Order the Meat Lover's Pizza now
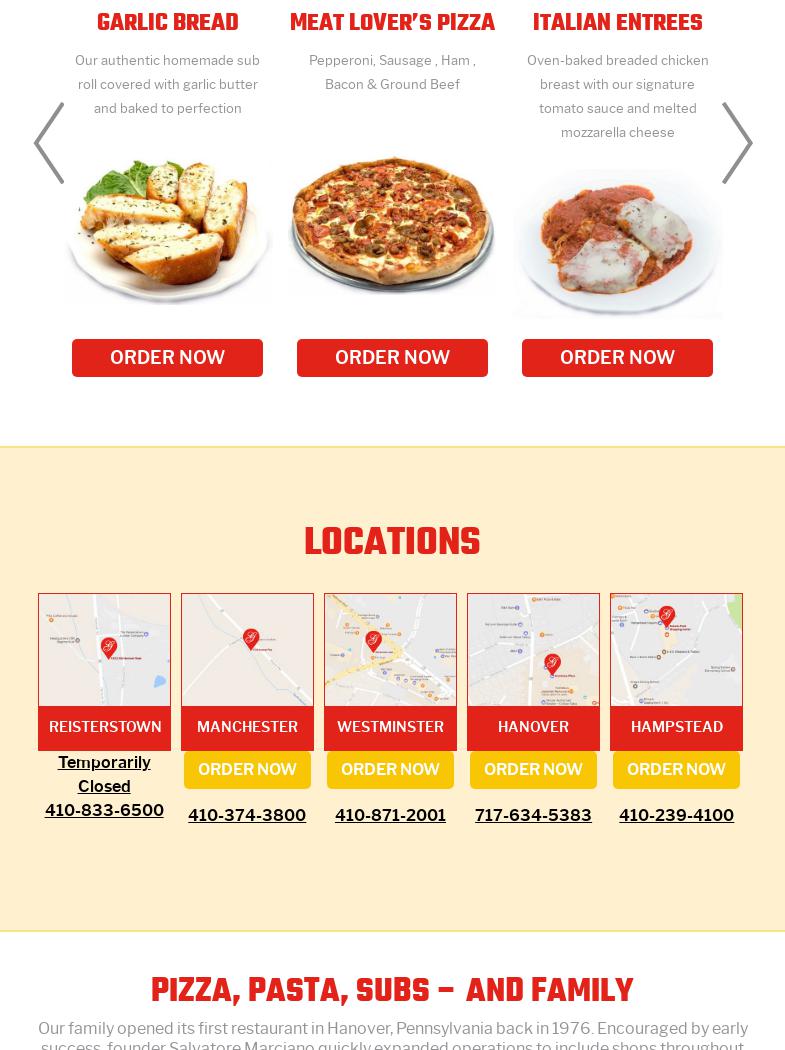 pos(392,358)
